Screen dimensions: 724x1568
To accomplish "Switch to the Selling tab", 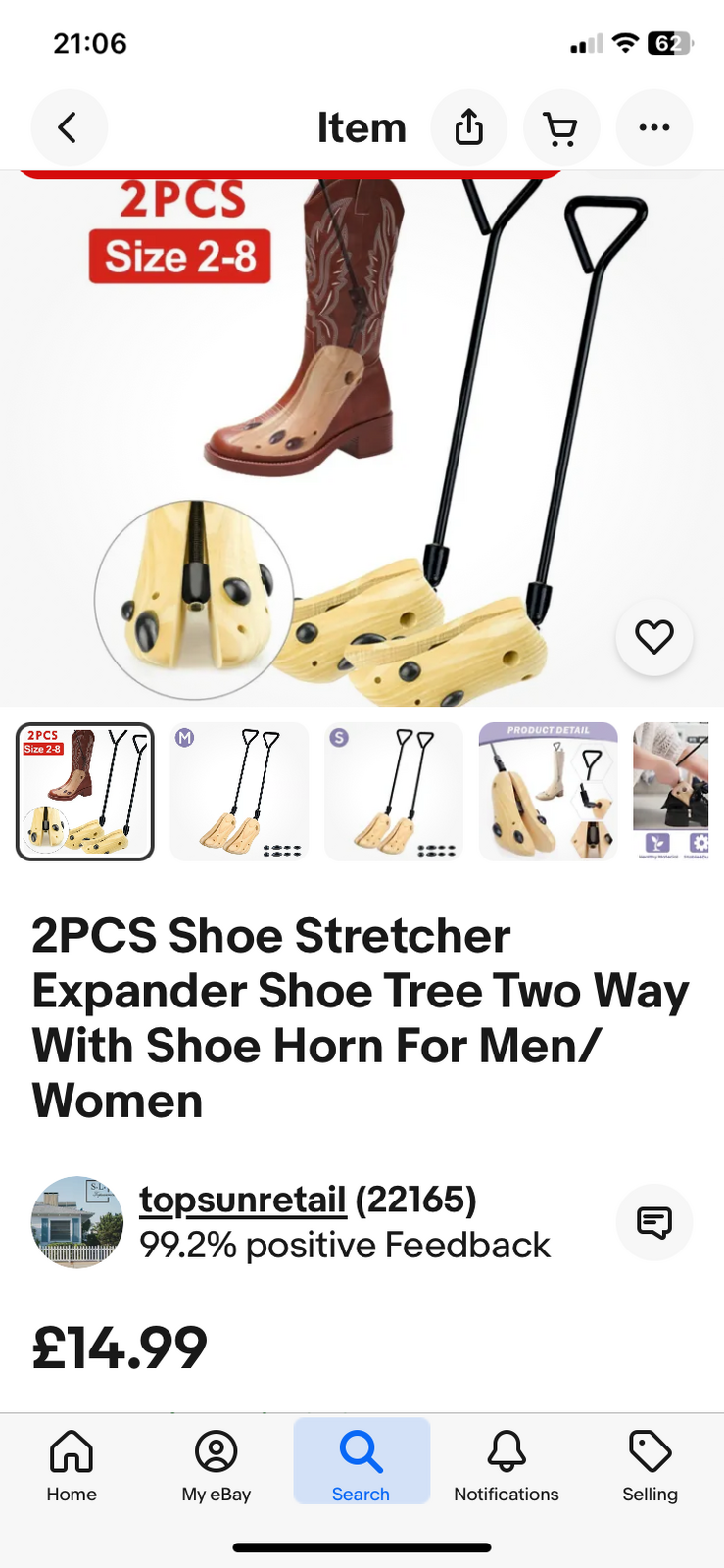I will 651,1465.
